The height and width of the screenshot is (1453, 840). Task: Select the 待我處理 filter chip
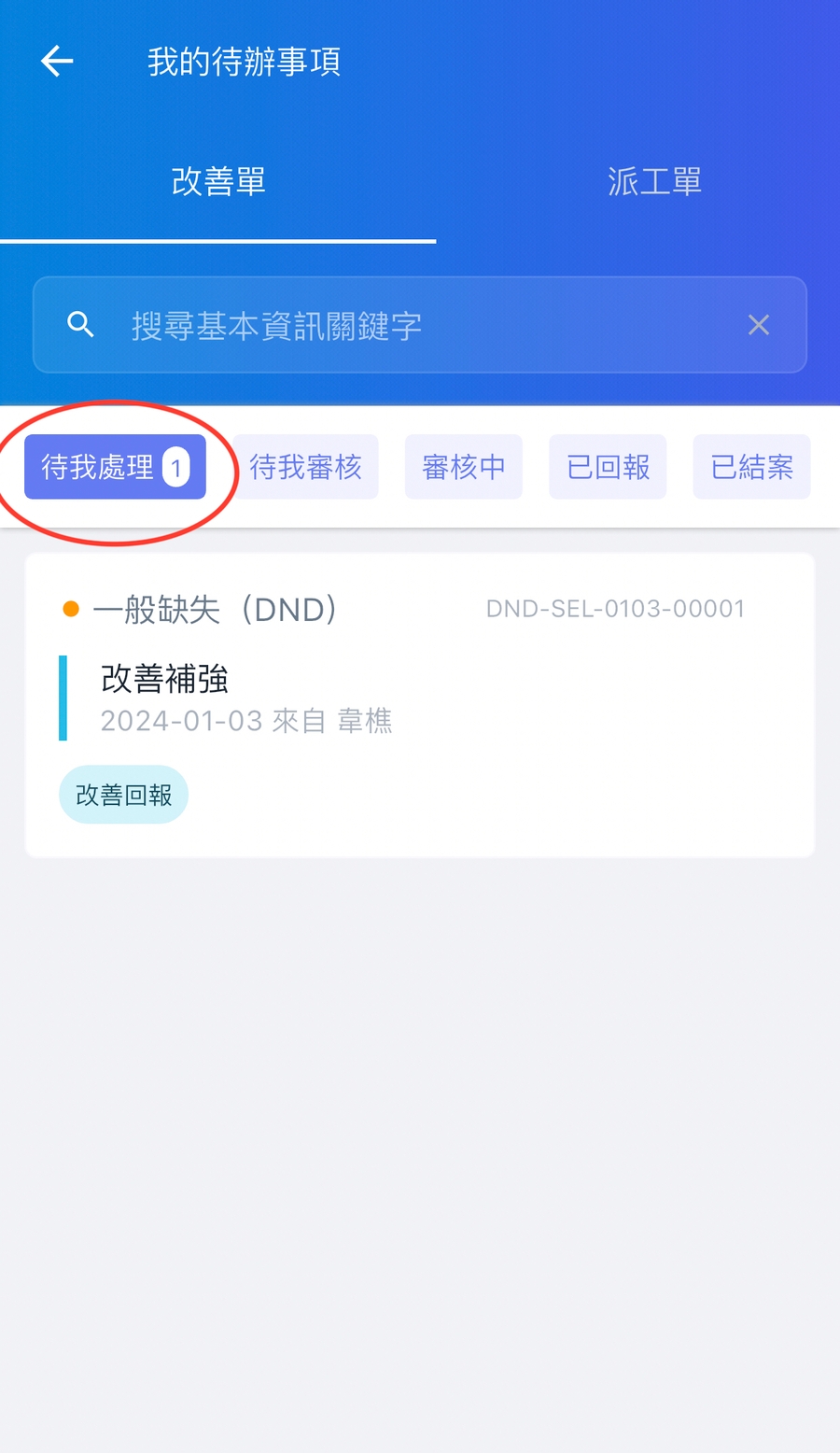115,467
